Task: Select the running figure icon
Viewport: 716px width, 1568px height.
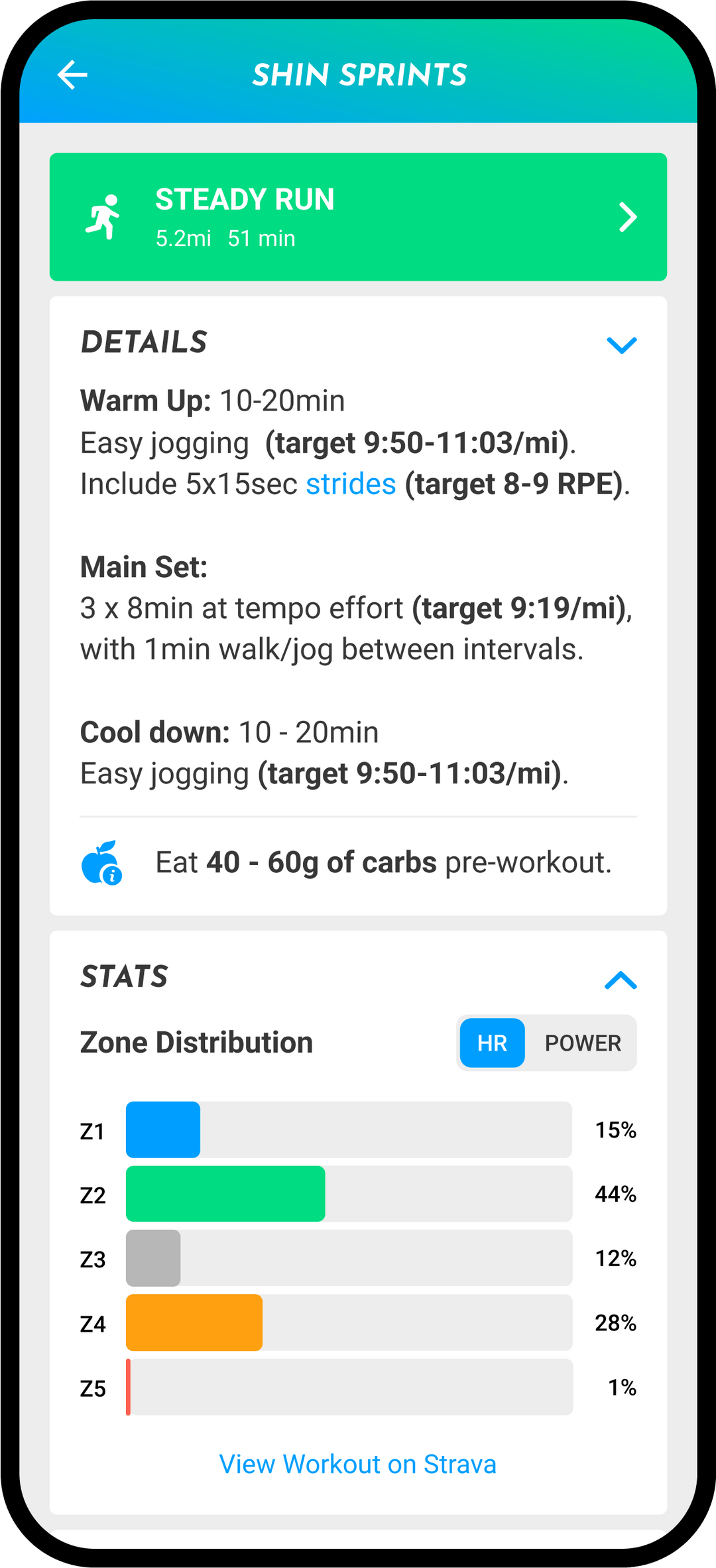Action: (106, 217)
